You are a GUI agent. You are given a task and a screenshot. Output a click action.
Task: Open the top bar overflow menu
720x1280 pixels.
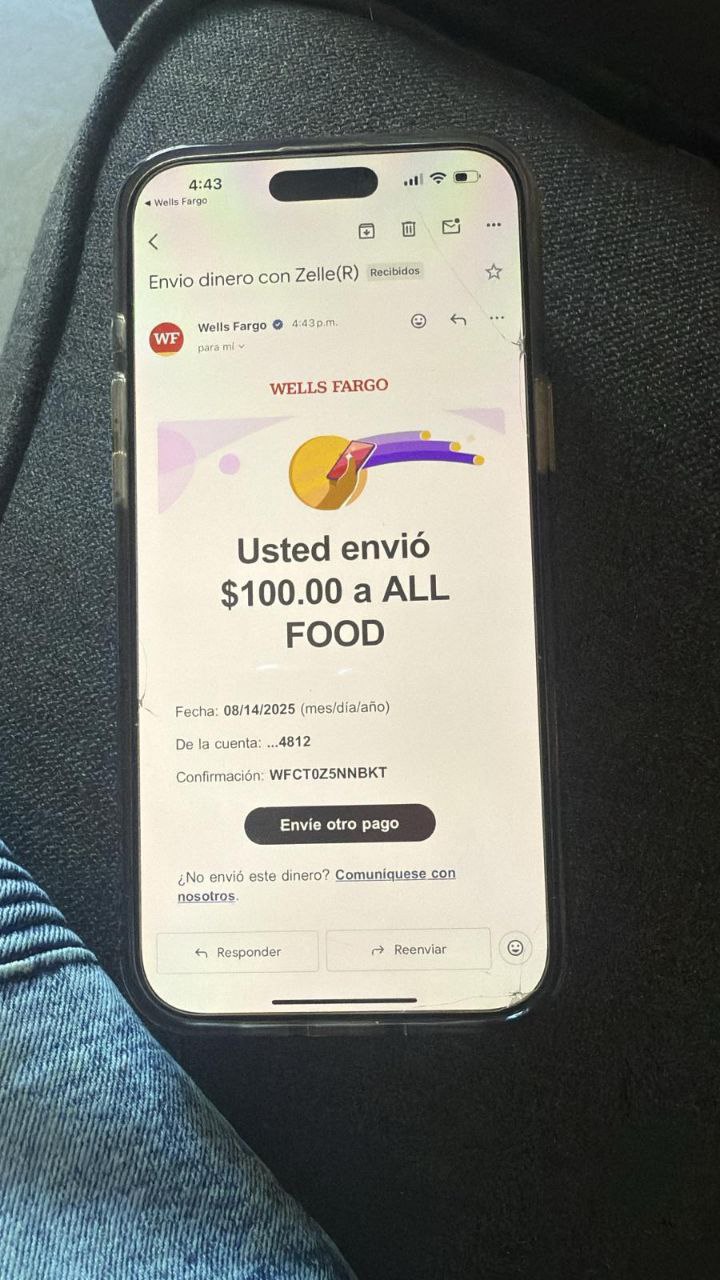point(494,225)
